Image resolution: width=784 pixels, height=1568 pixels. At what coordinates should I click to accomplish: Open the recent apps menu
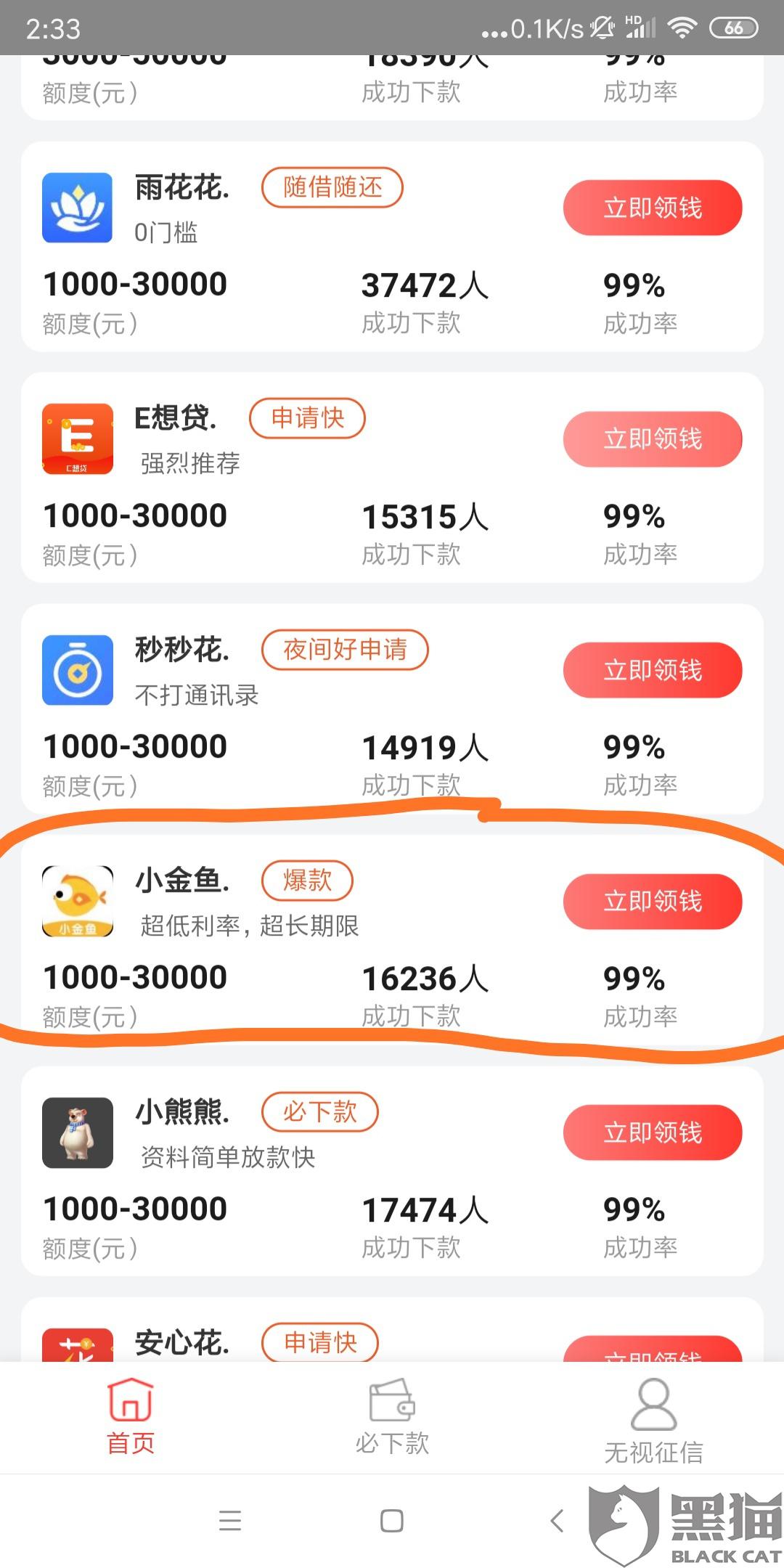(x=230, y=1521)
